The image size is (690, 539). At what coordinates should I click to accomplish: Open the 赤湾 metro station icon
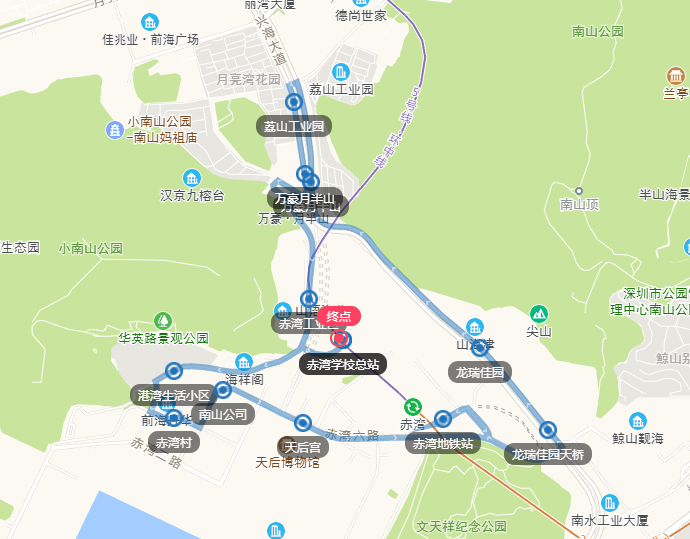[412, 406]
